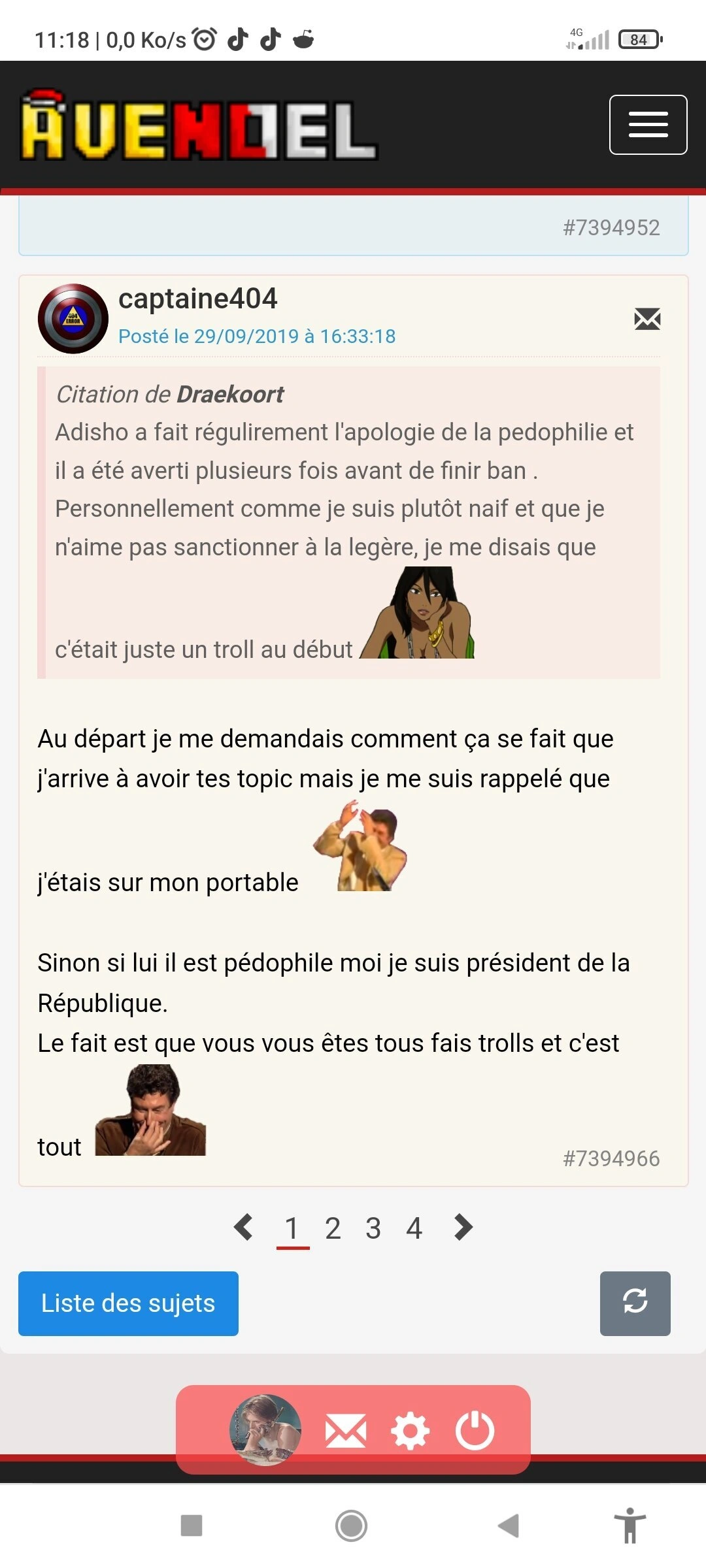The width and height of the screenshot is (706, 1568).
Task: Open the post date permalink 29/09/2019
Action: tap(256, 336)
